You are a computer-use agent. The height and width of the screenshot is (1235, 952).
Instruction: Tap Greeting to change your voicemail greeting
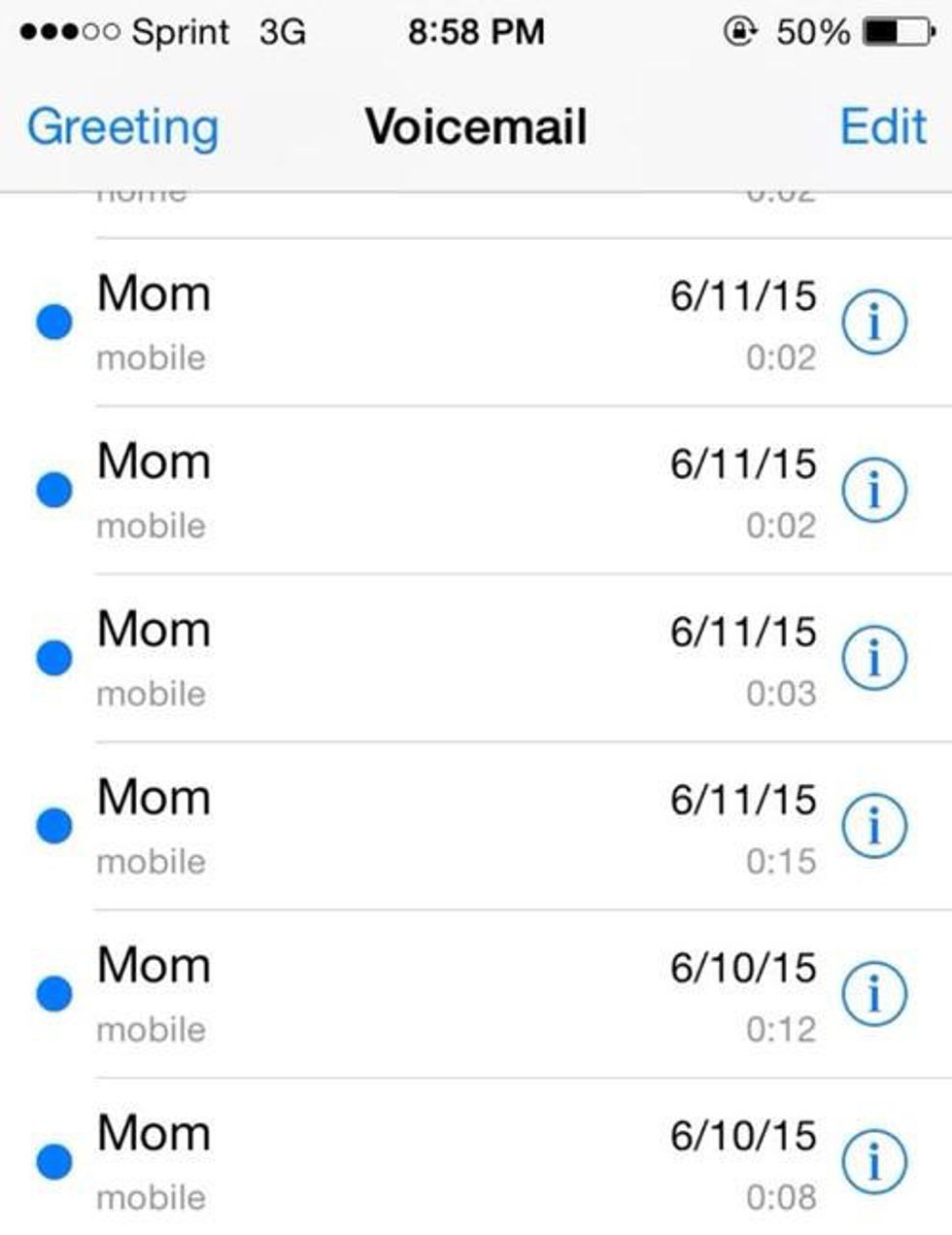pyautogui.click(x=122, y=125)
